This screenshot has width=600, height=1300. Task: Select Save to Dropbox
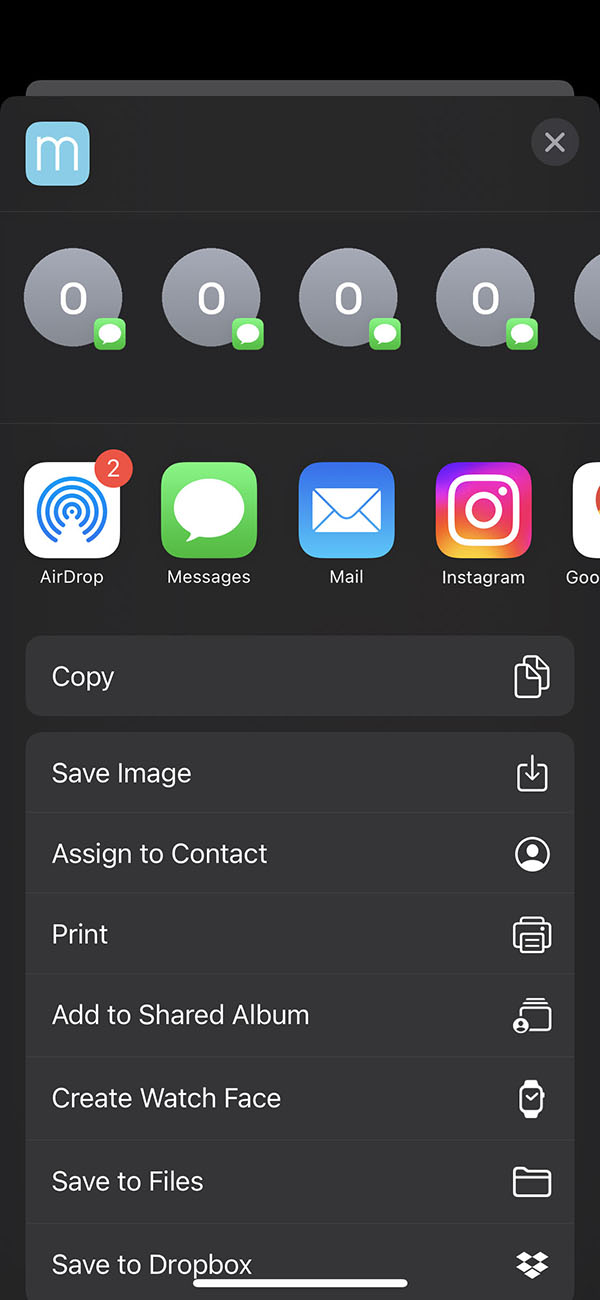click(300, 1262)
